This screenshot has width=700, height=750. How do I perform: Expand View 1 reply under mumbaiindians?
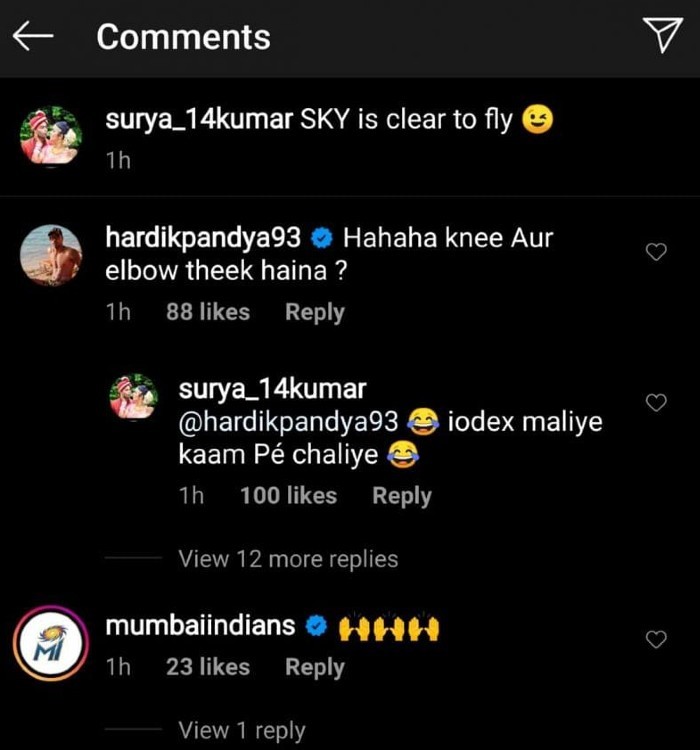[242, 731]
